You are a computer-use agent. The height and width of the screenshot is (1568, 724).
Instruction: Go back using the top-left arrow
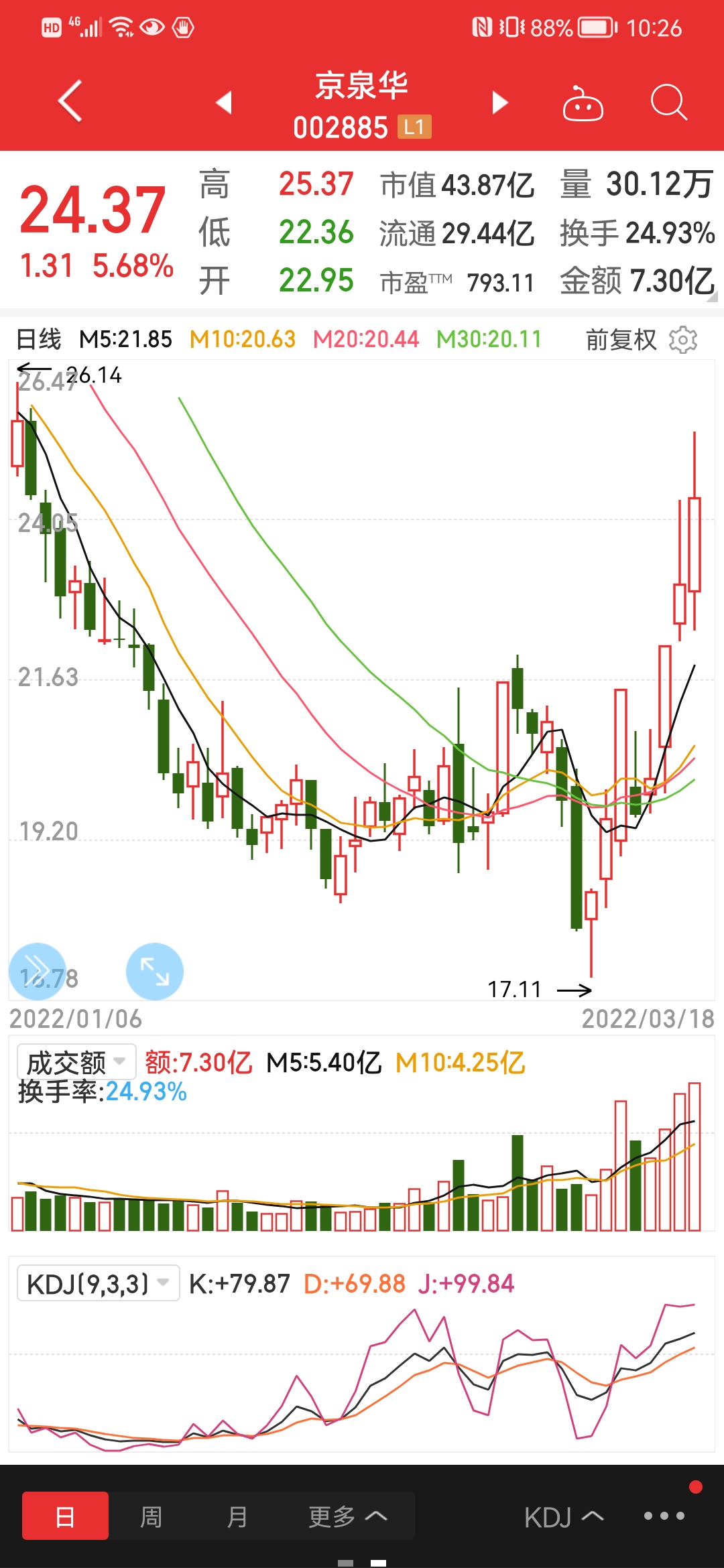pyautogui.click(x=70, y=101)
